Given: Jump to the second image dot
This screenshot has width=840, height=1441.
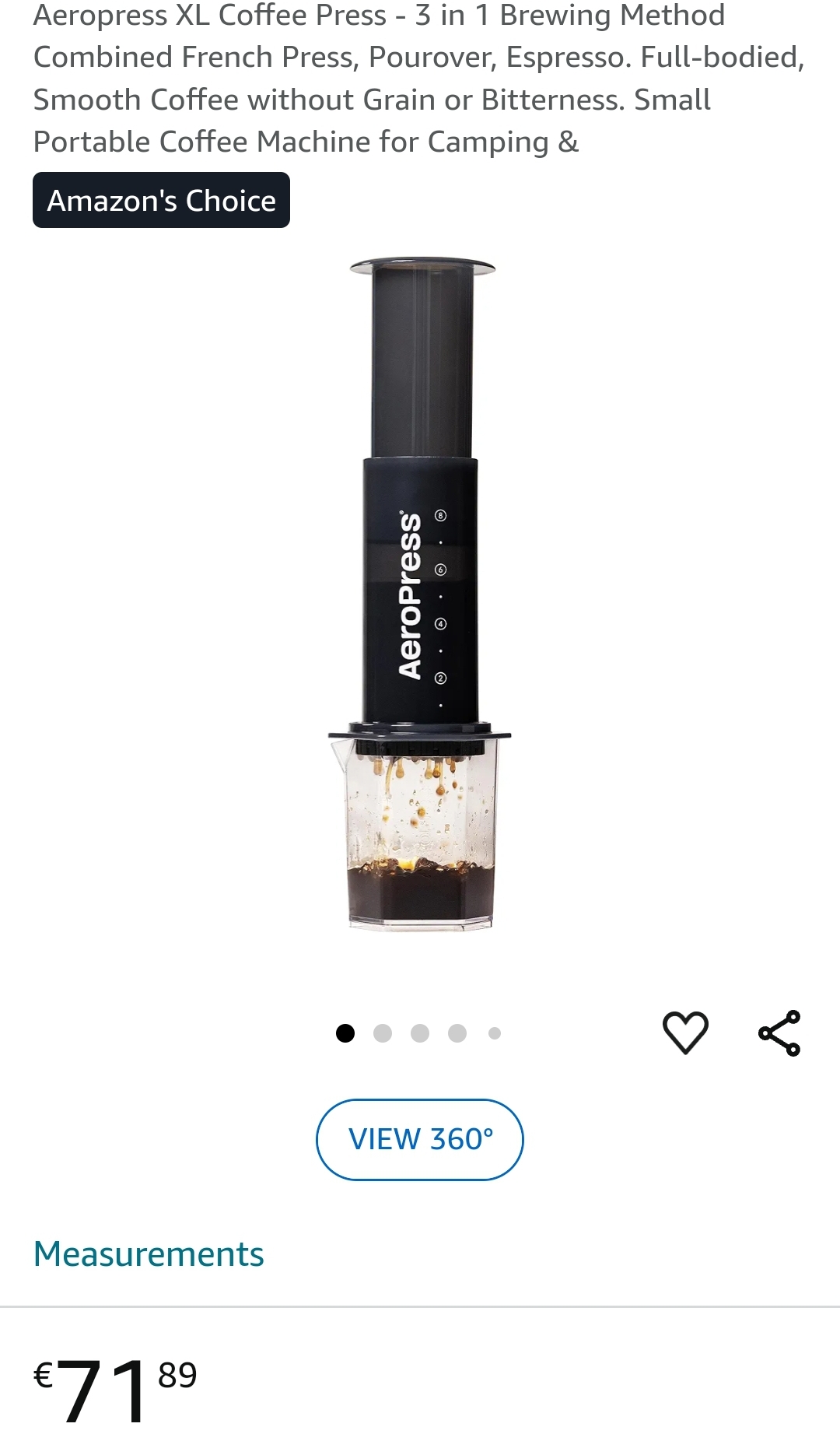Looking at the screenshot, I should [x=383, y=1033].
